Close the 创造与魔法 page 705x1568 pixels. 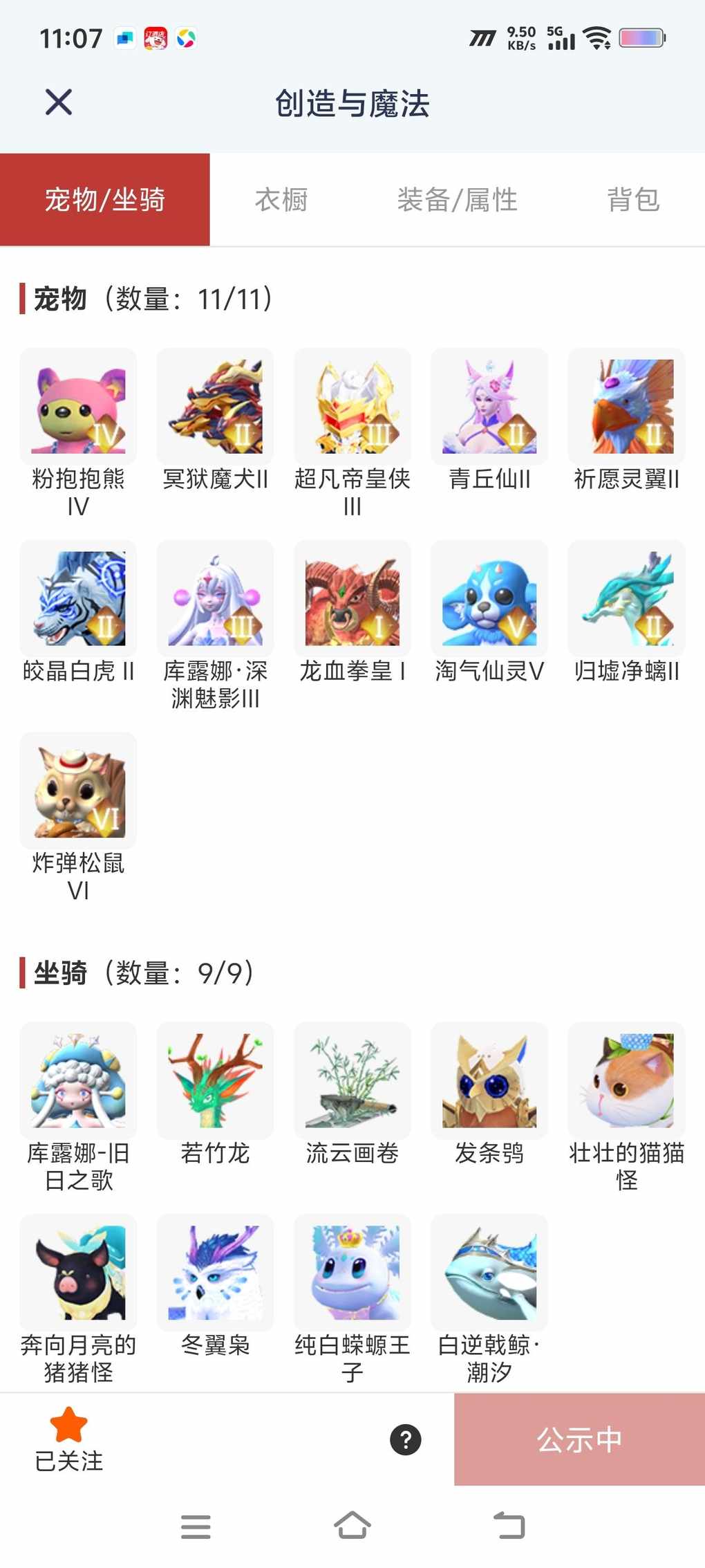[x=59, y=102]
